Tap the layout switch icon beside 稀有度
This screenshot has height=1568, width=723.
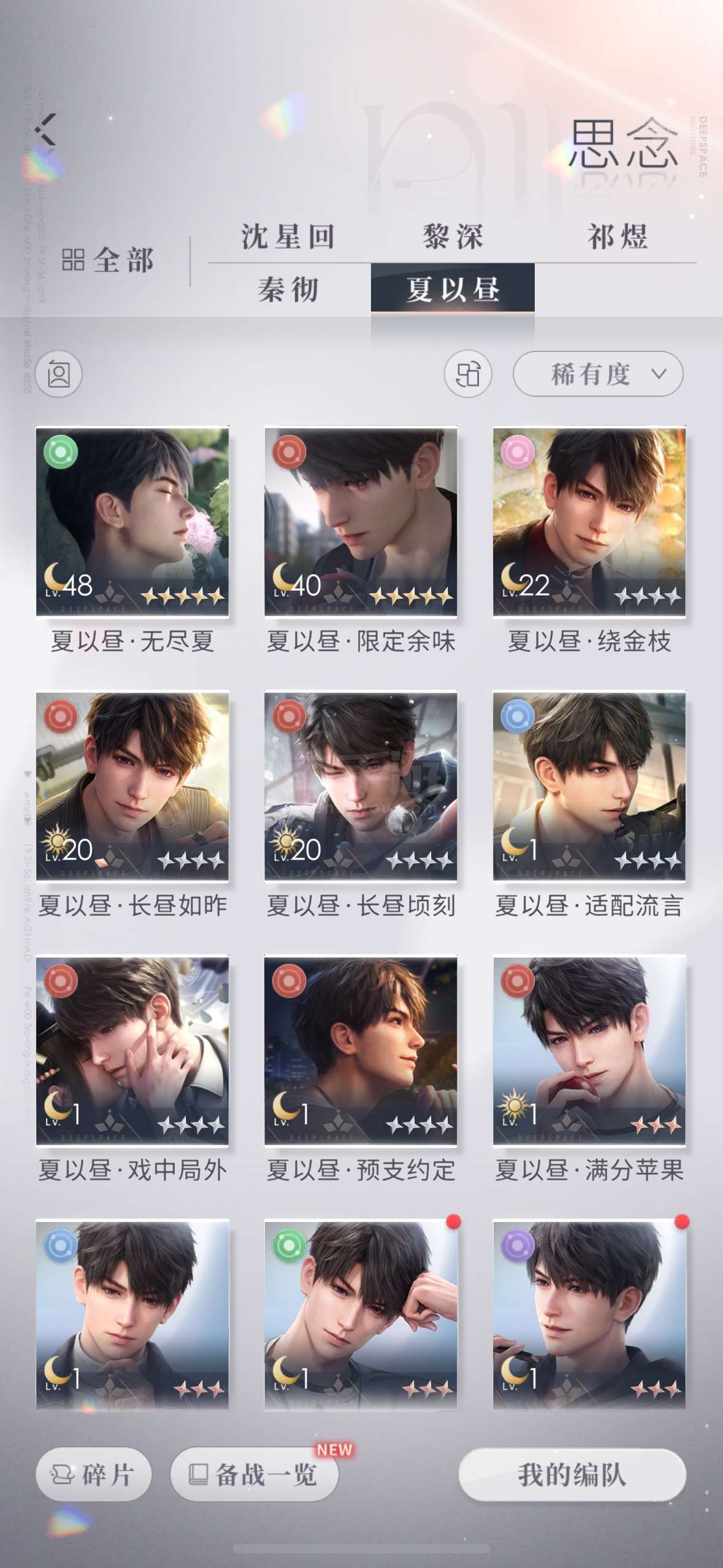tap(468, 374)
